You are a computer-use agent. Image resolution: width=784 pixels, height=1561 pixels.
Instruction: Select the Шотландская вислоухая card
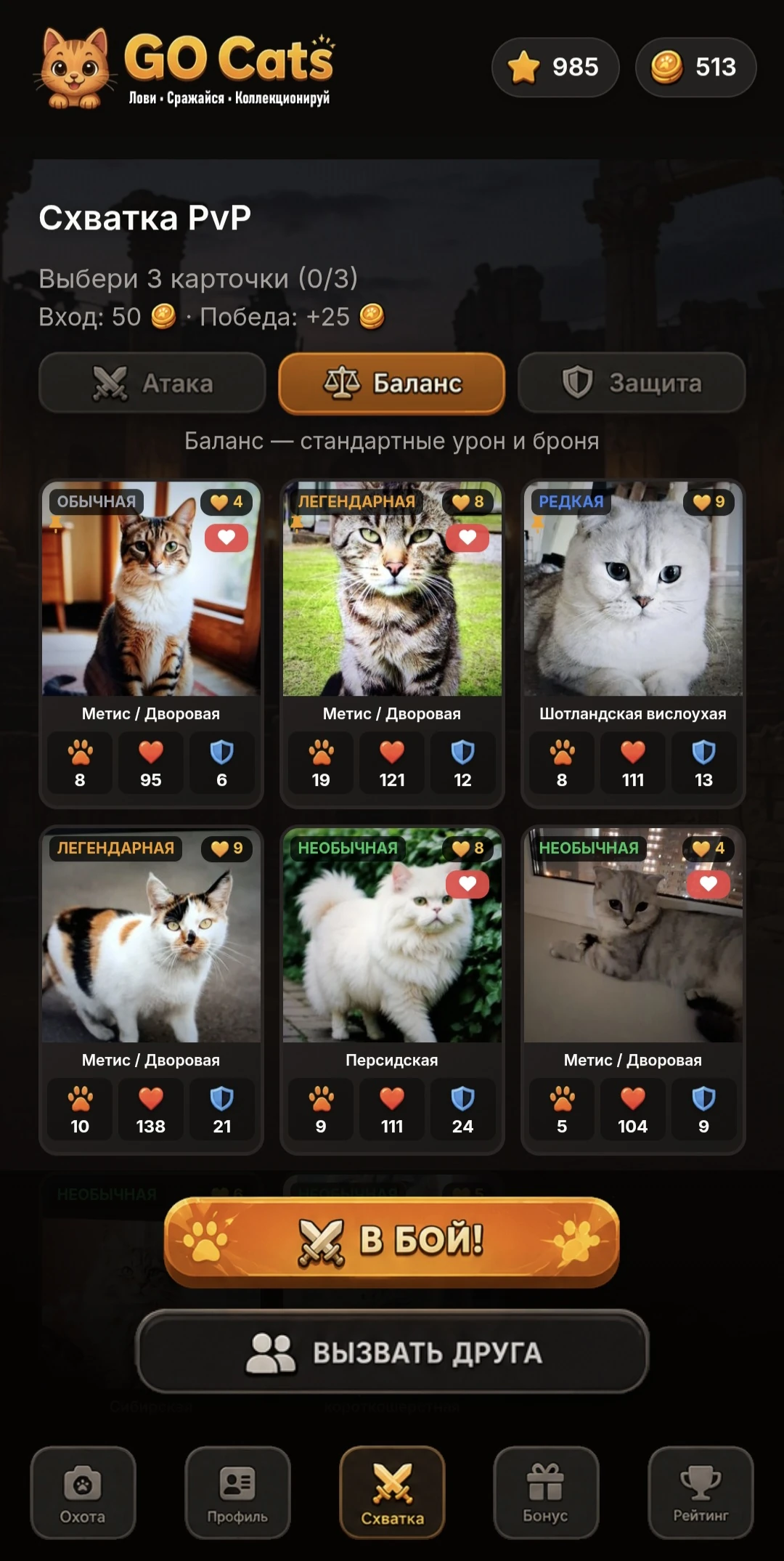pyautogui.click(x=633, y=644)
